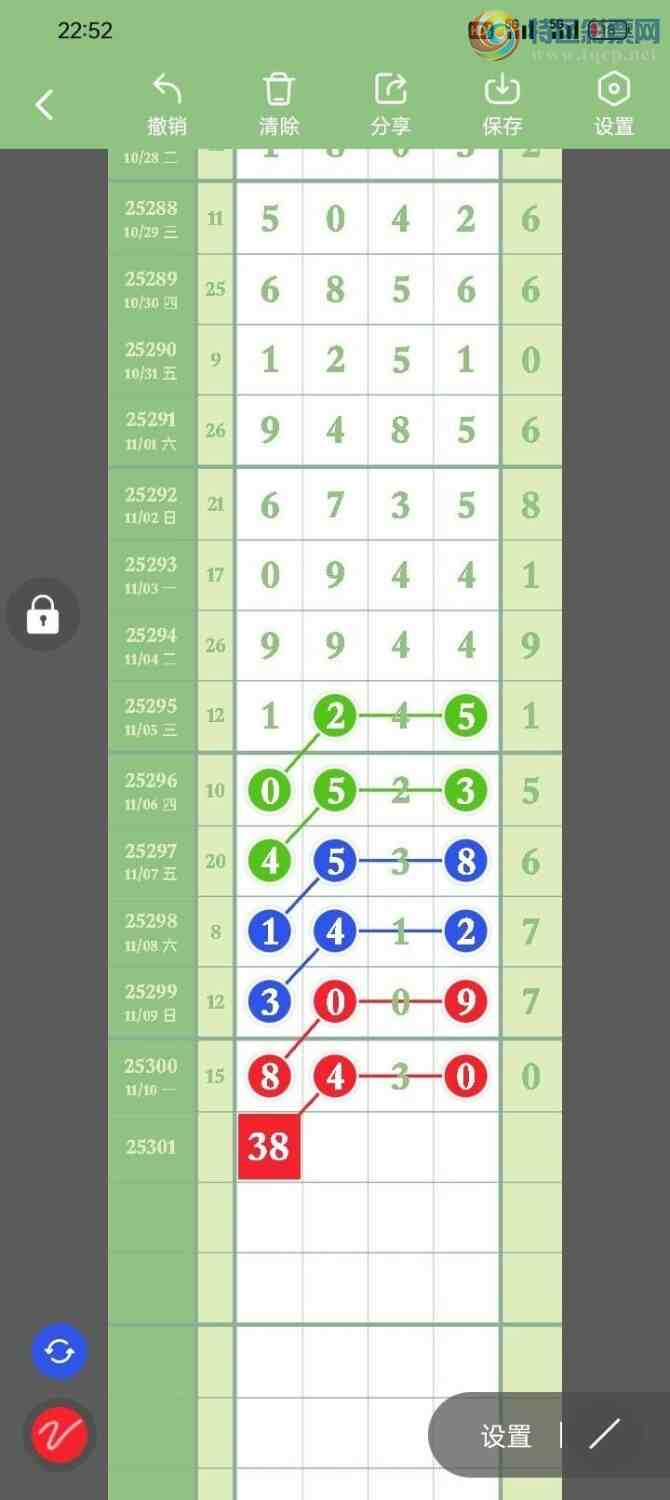
Task: Toggle the lock button on left
Action: pyautogui.click(x=42, y=615)
